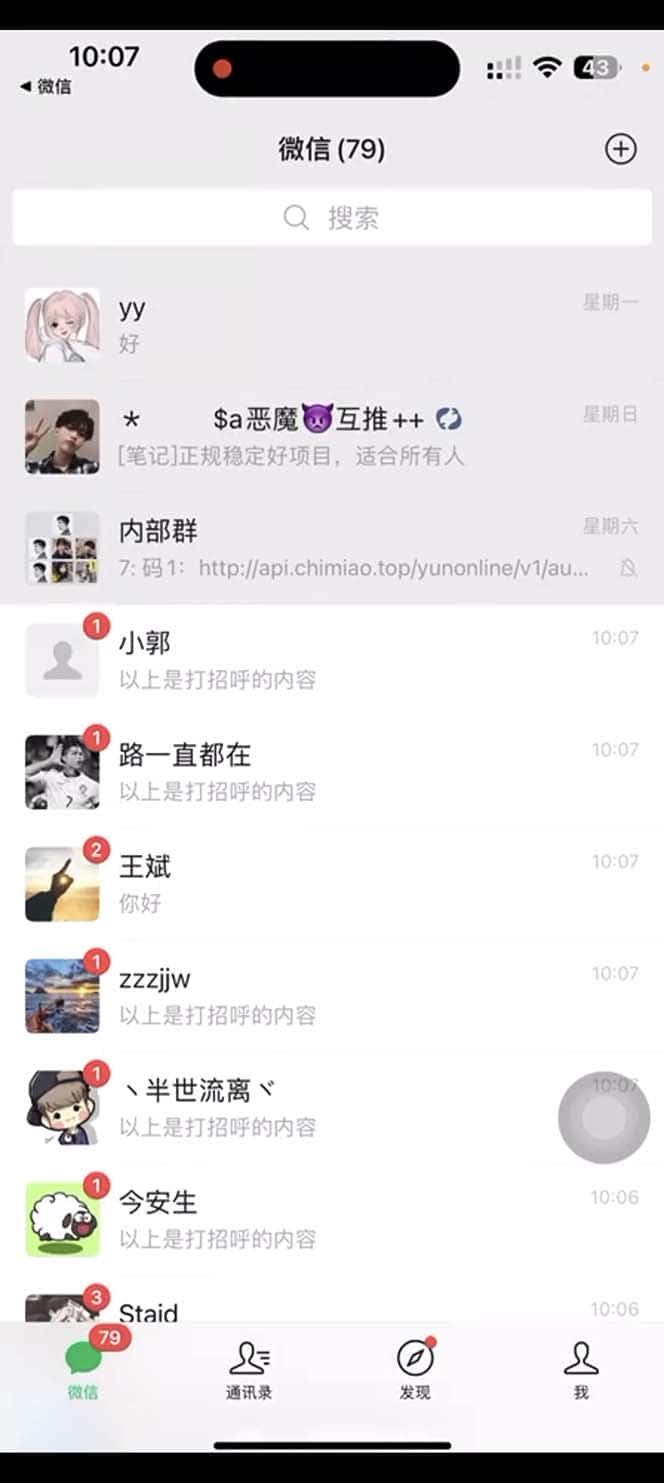Open the chat with yy
This screenshot has width=664, height=1483.
(330, 325)
